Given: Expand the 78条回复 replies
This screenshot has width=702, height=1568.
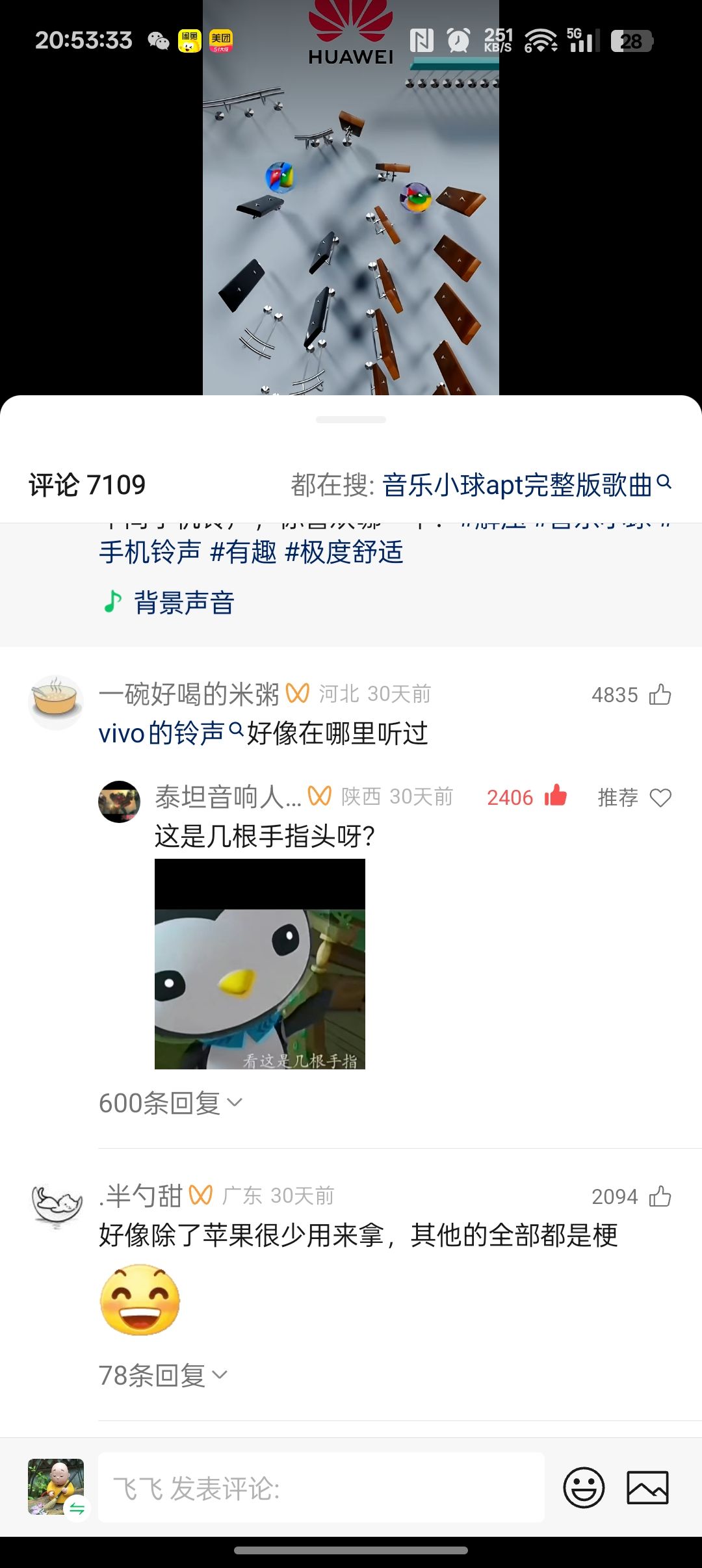Looking at the screenshot, I should (162, 1375).
